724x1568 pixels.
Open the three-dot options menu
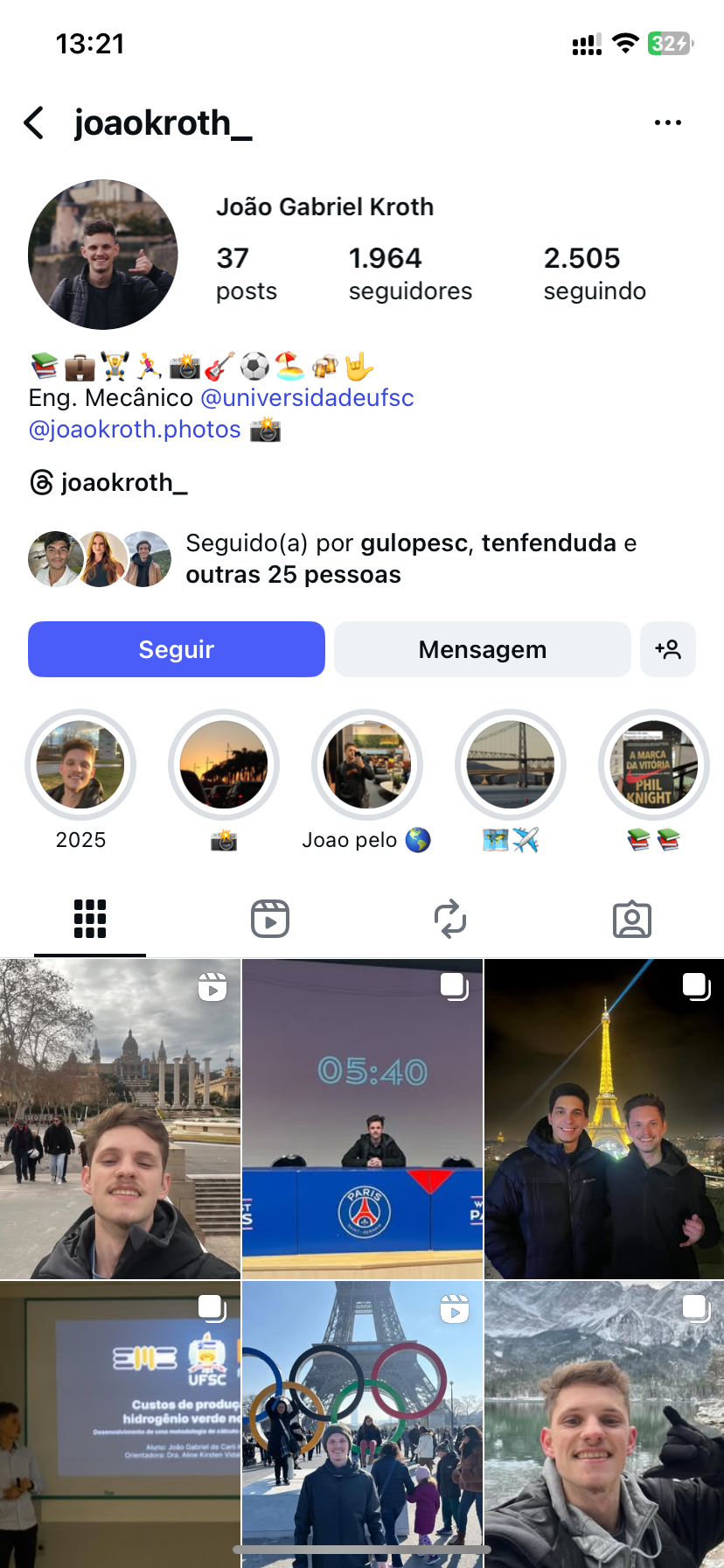click(667, 123)
